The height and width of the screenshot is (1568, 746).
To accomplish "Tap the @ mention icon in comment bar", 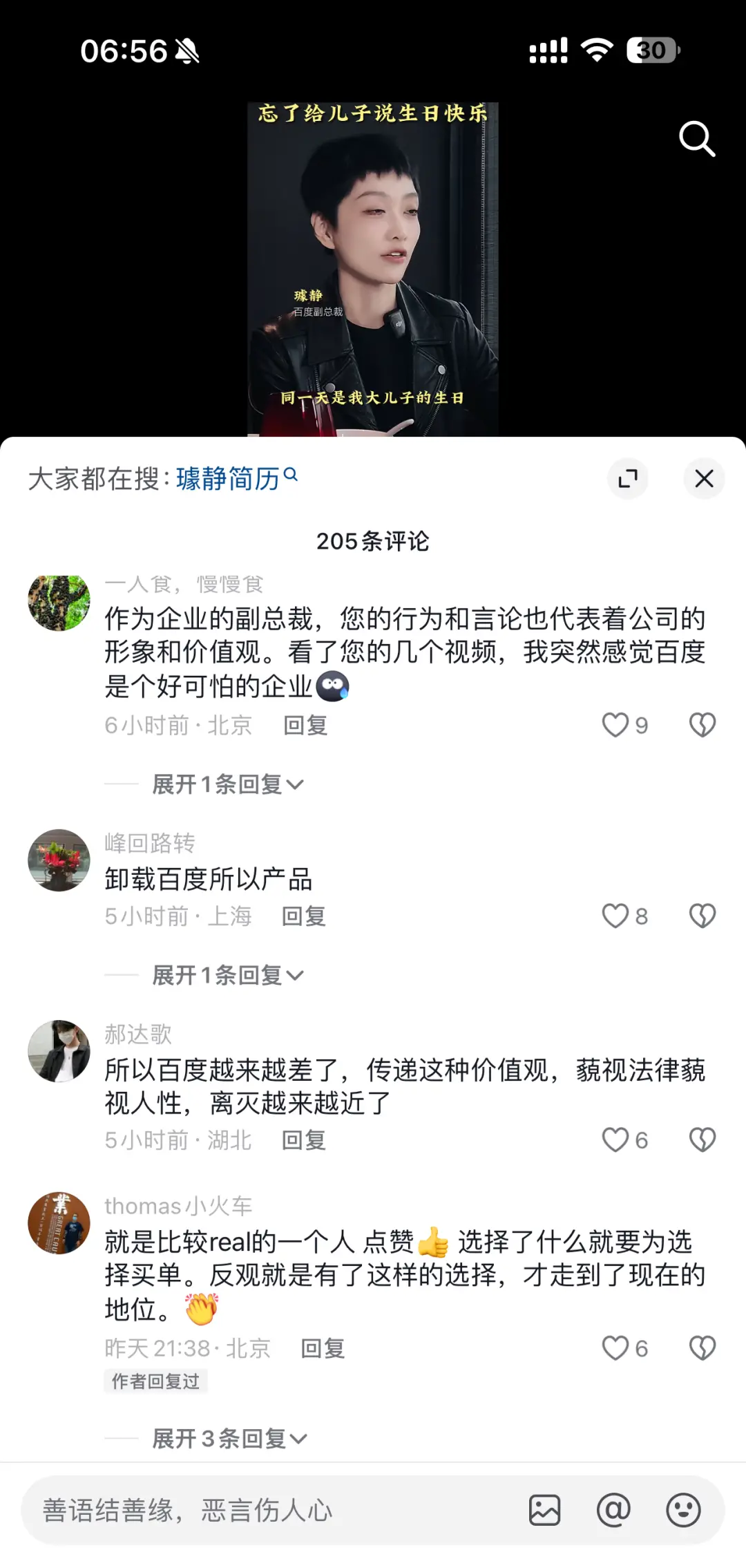I will (x=613, y=1511).
